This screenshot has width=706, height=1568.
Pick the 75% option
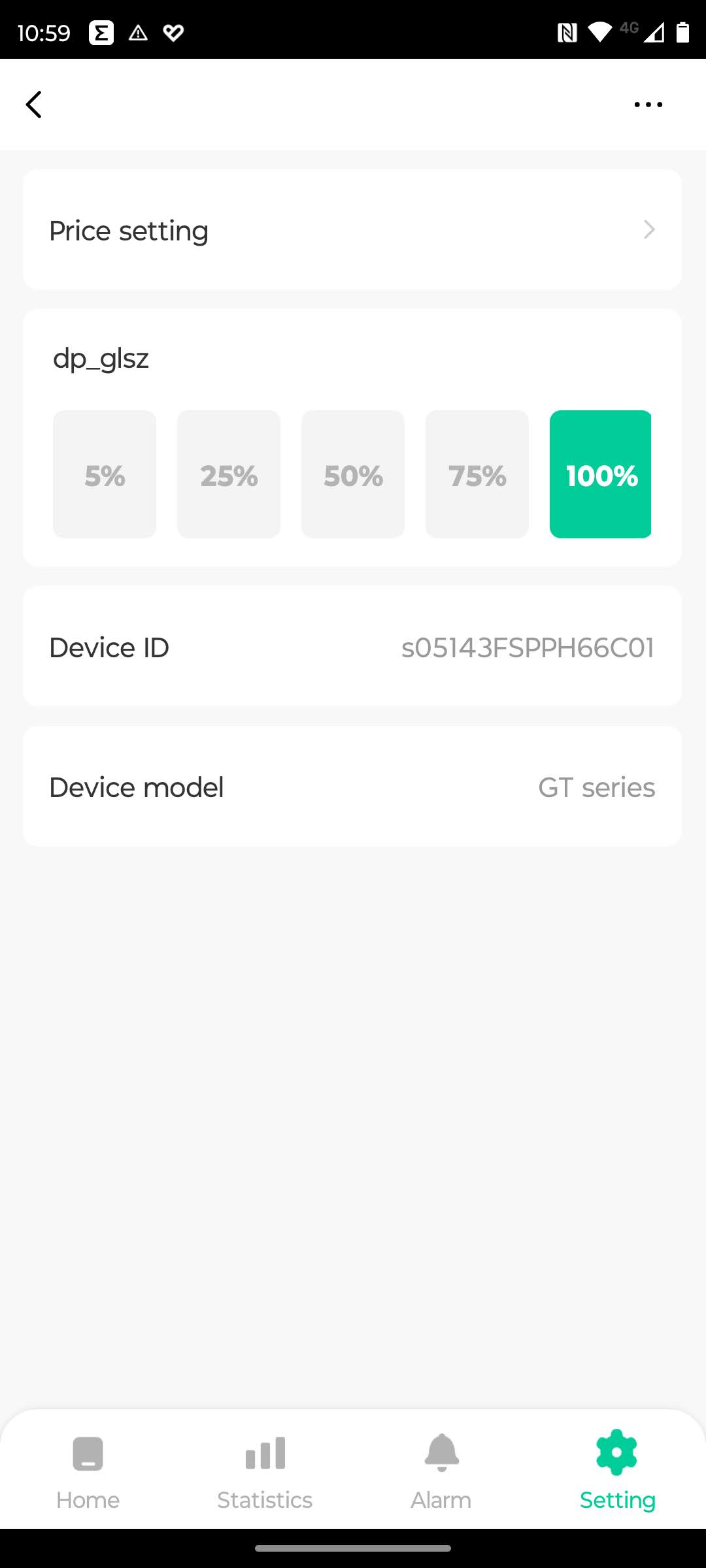pos(477,474)
